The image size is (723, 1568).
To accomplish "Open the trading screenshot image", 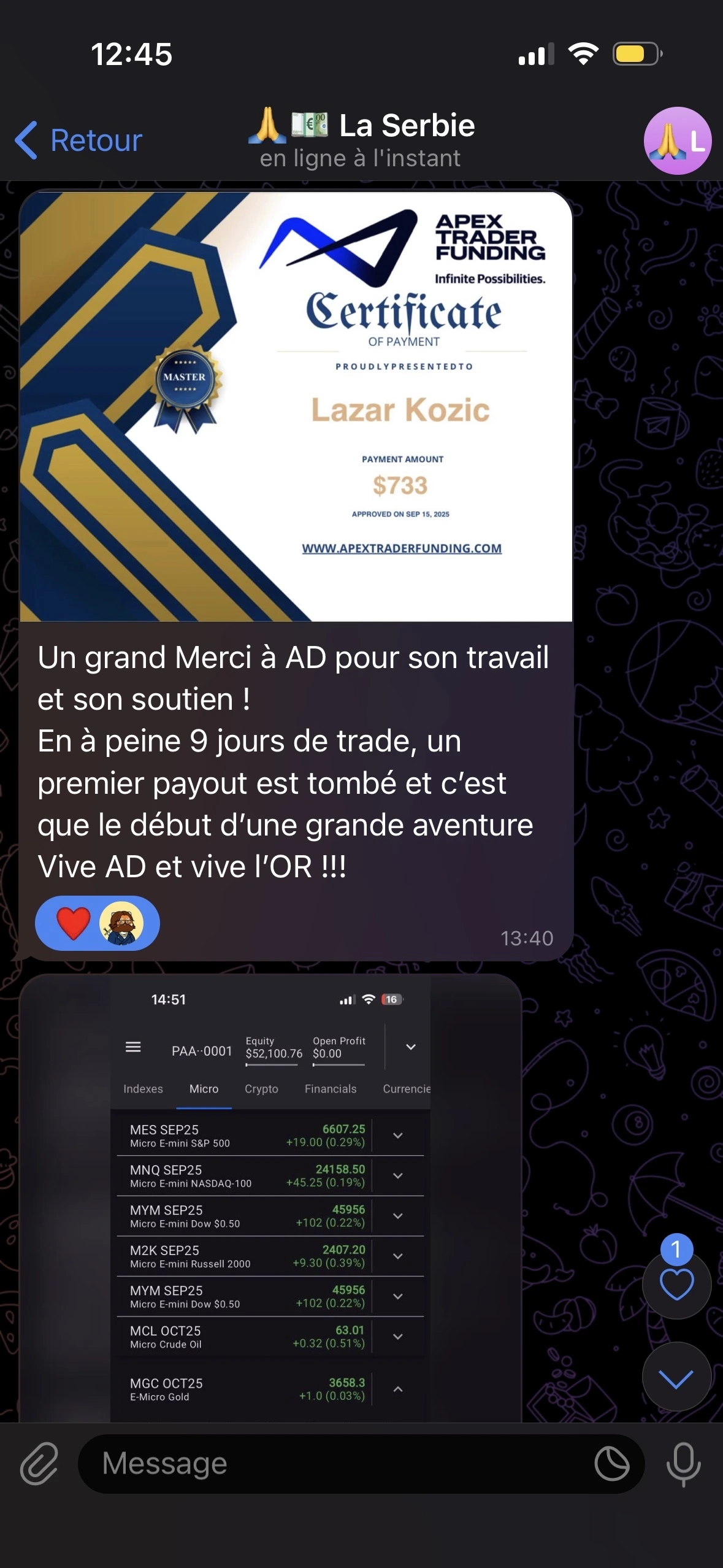I will coord(270,1196).
